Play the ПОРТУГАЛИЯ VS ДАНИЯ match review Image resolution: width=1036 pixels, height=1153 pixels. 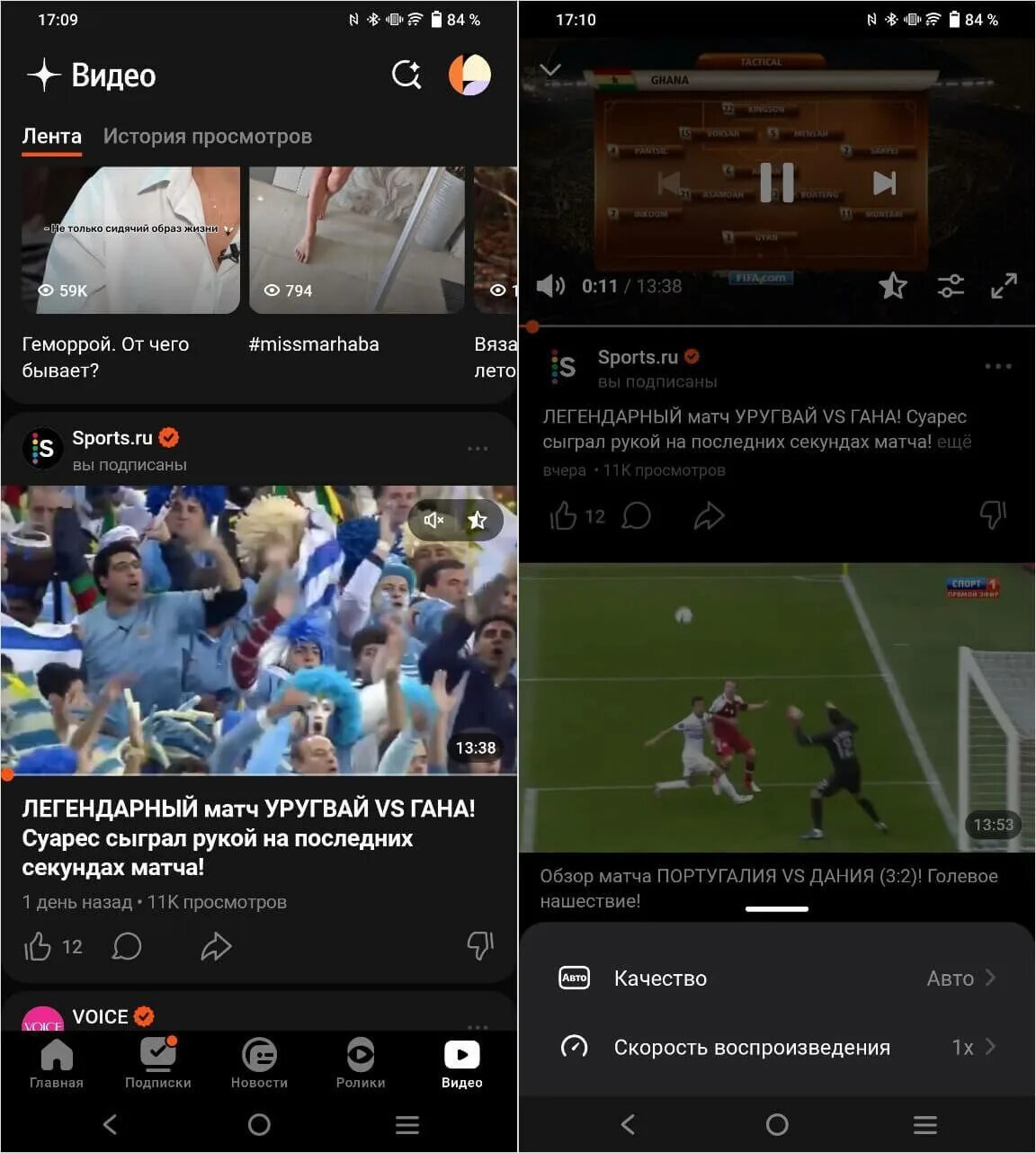coord(777,707)
